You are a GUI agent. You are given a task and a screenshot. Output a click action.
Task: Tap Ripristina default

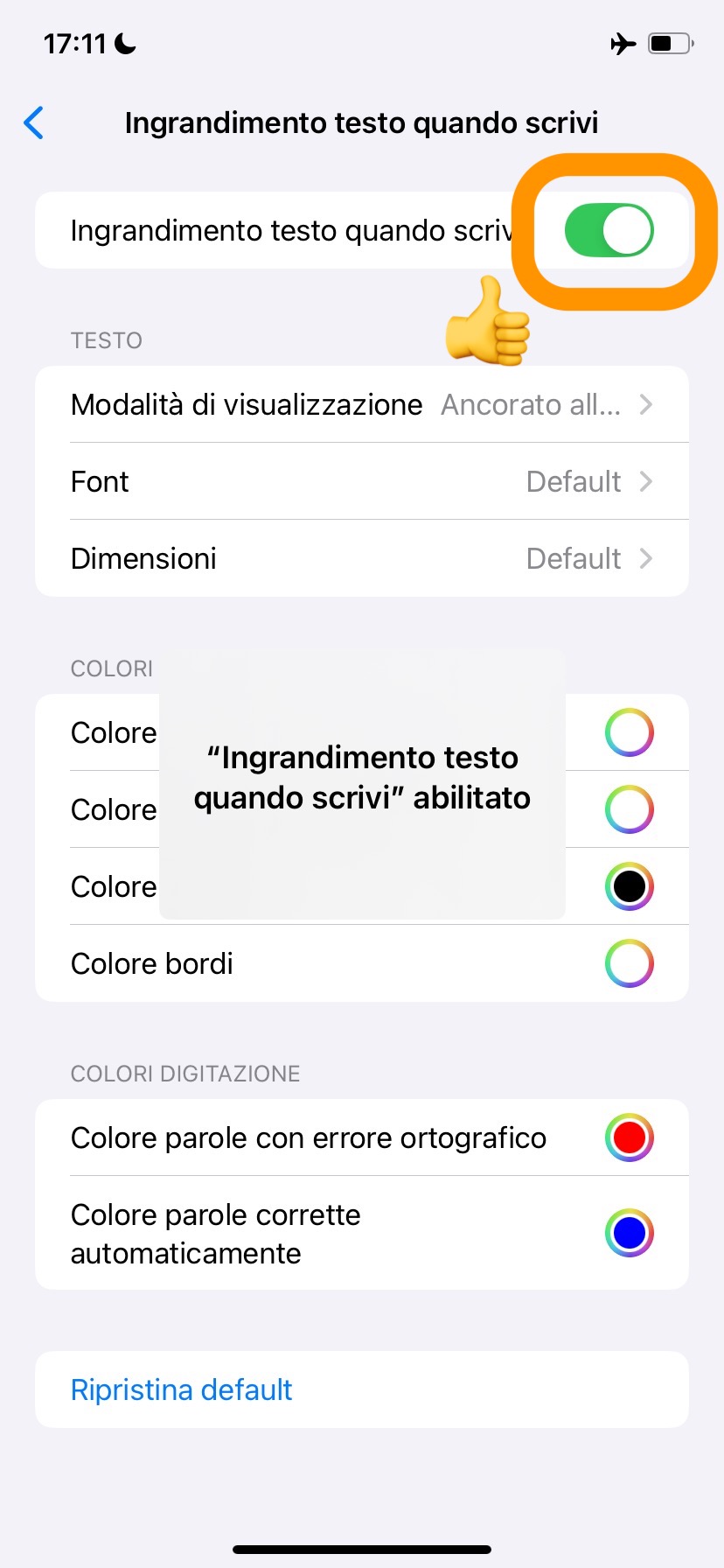tap(182, 1389)
